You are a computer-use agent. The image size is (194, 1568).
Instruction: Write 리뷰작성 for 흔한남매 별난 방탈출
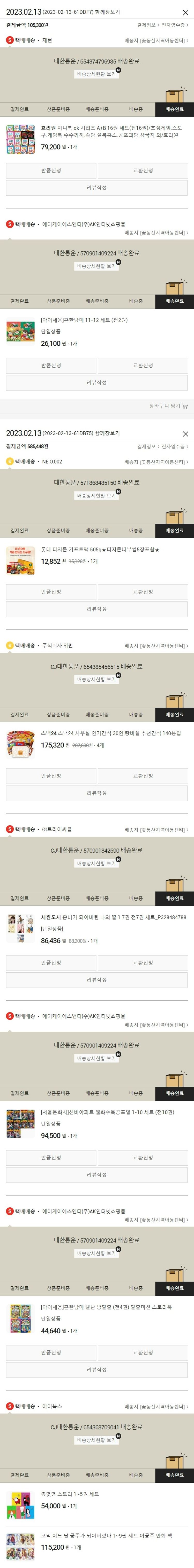(97, 1370)
